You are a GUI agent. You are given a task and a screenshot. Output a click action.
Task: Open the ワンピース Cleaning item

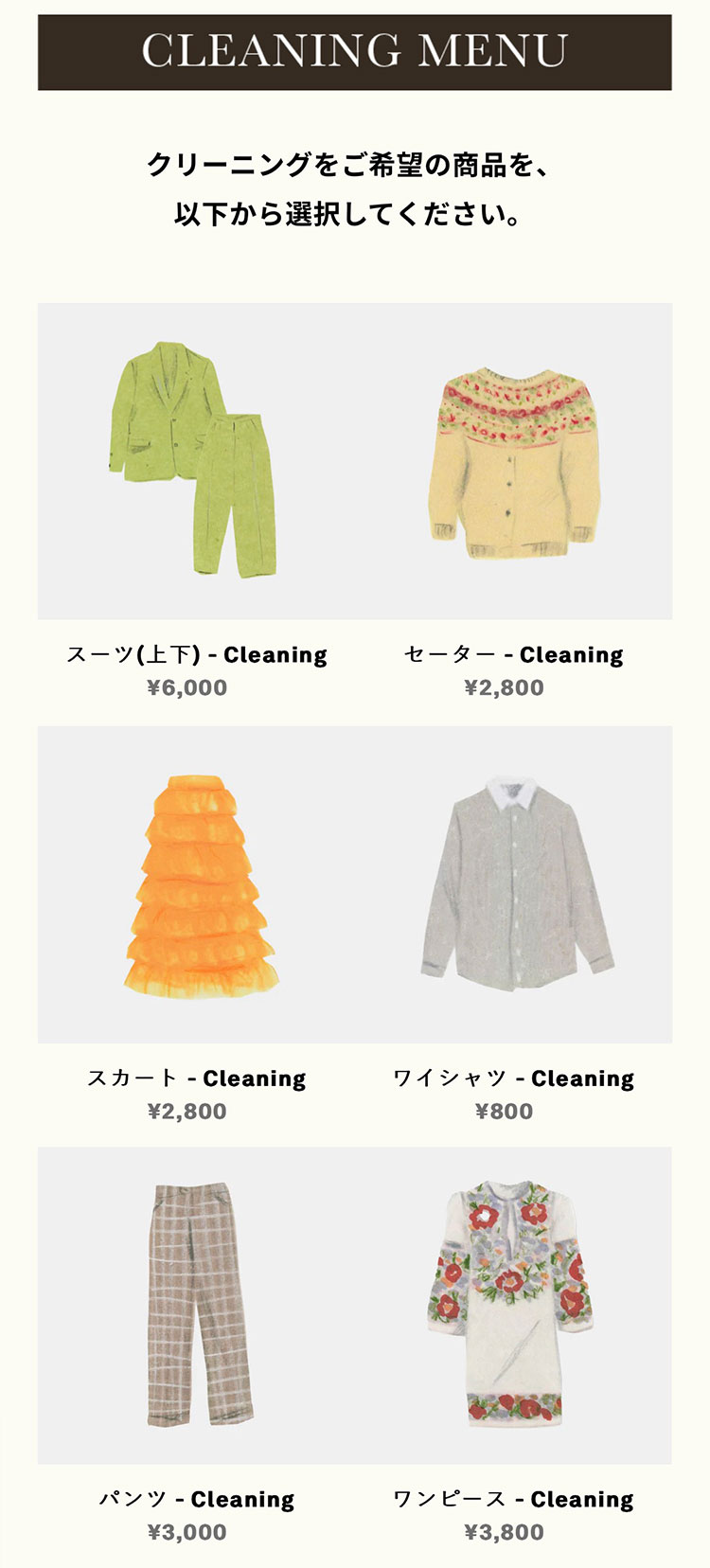513,1305
